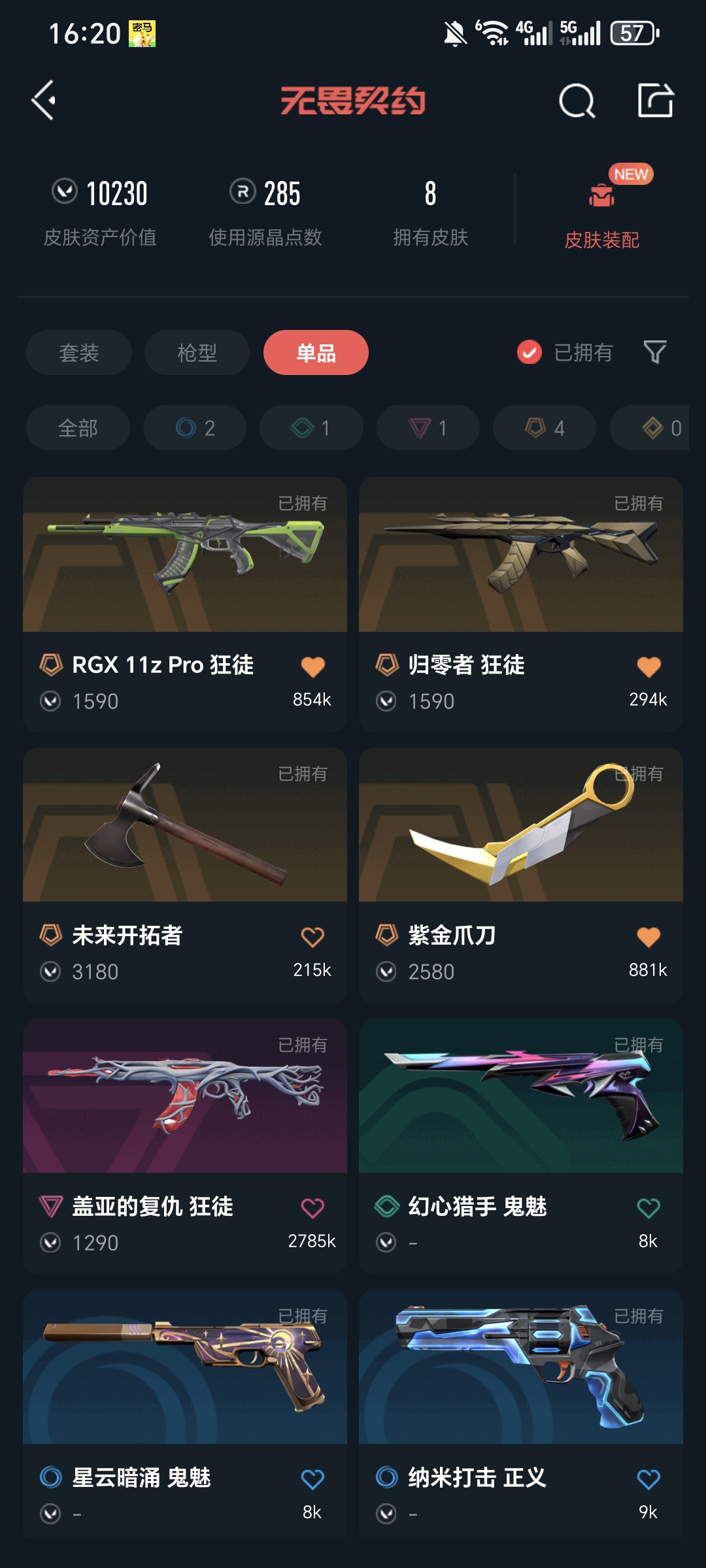Tap the back arrow at top left
Image resolution: width=706 pixels, height=1568 pixels.
[x=44, y=101]
